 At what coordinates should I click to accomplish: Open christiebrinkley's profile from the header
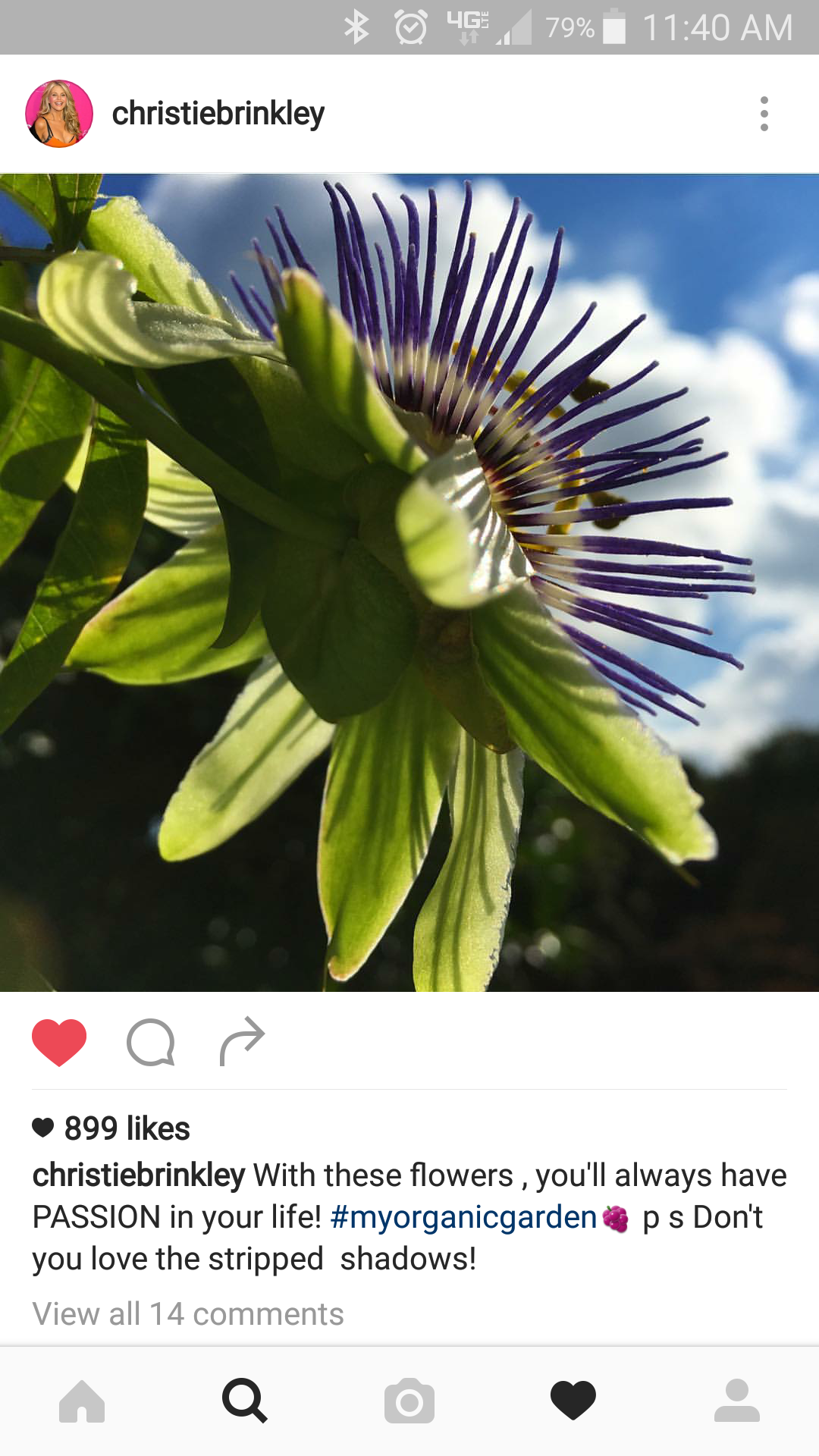point(218,113)
